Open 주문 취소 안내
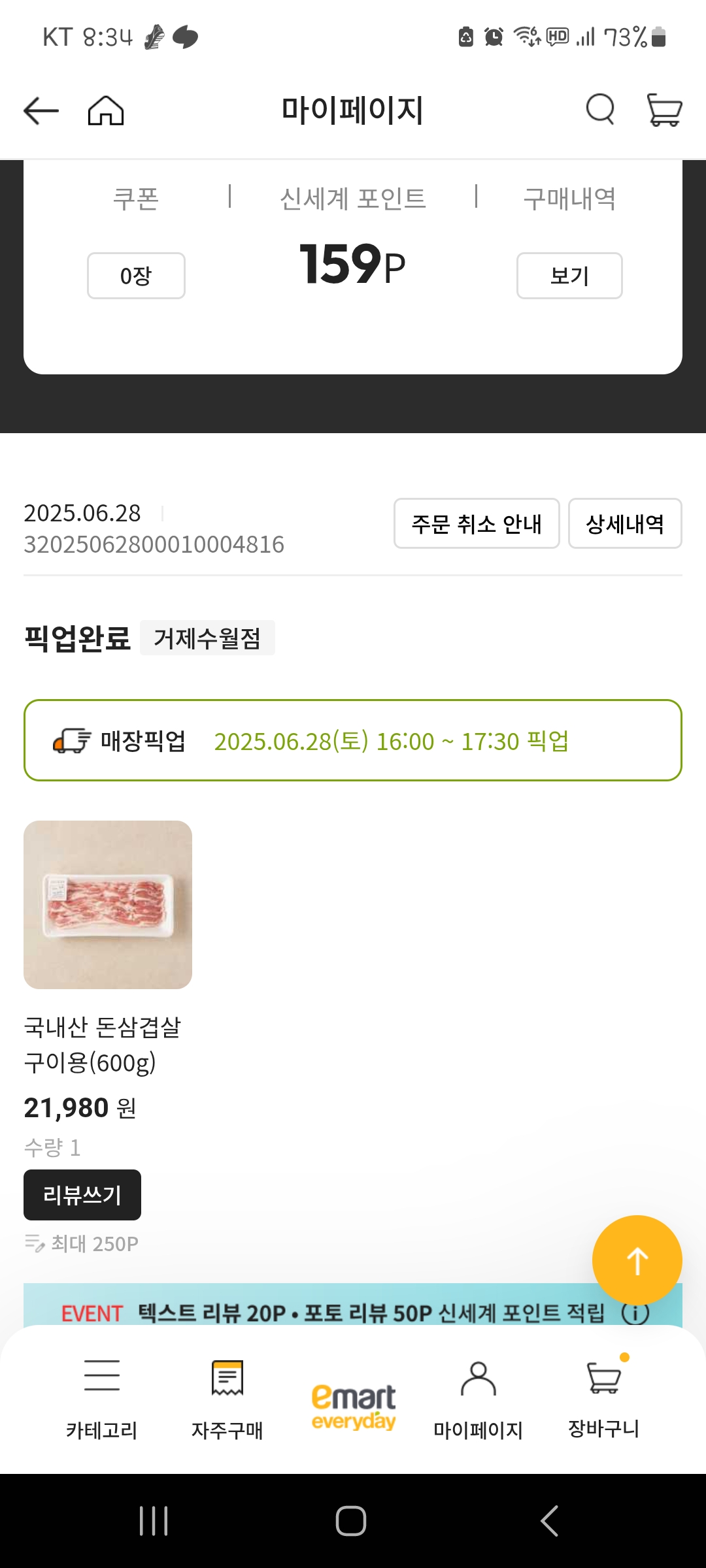 tap(477, 523)
